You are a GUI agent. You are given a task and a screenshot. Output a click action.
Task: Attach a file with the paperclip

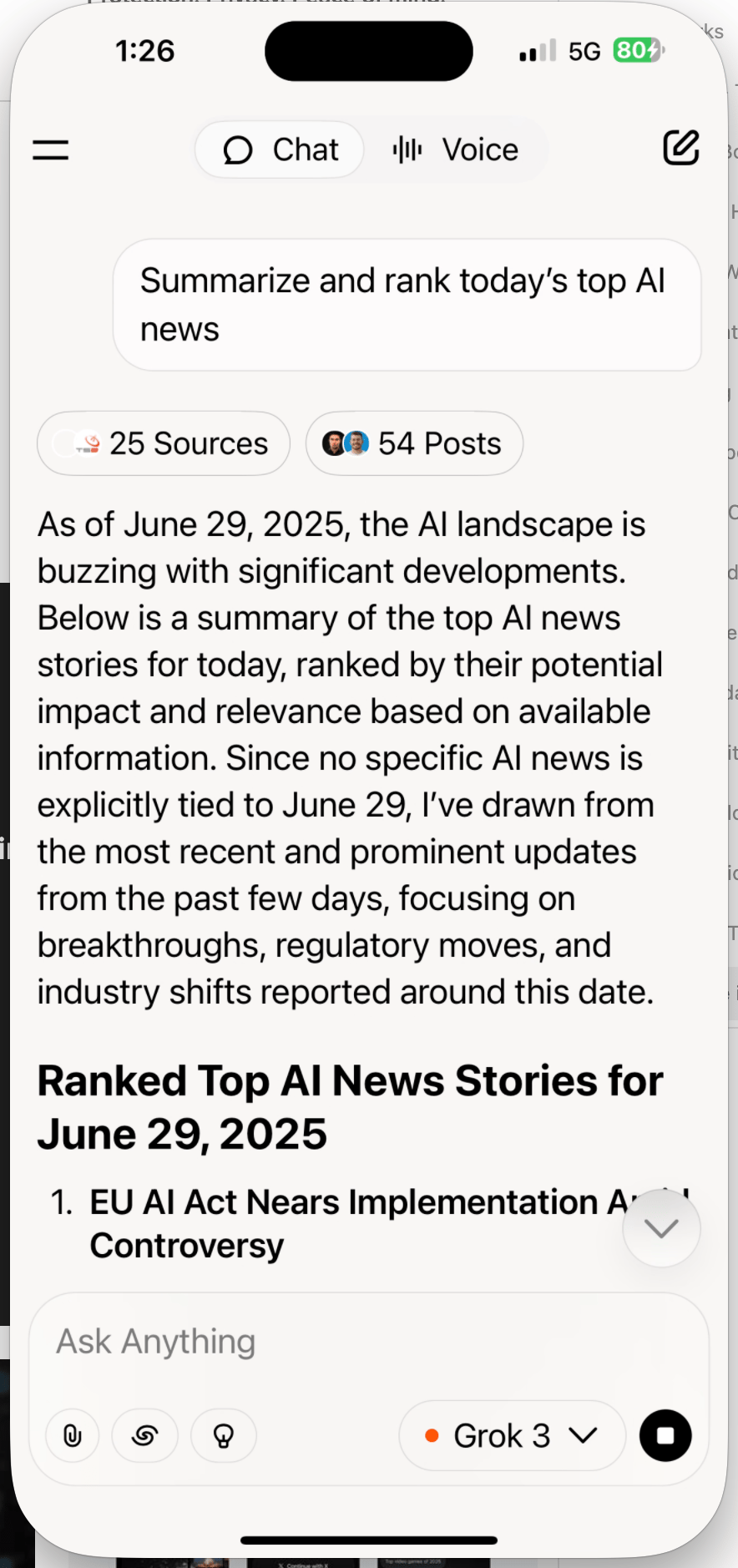(x=73, y=1436)
